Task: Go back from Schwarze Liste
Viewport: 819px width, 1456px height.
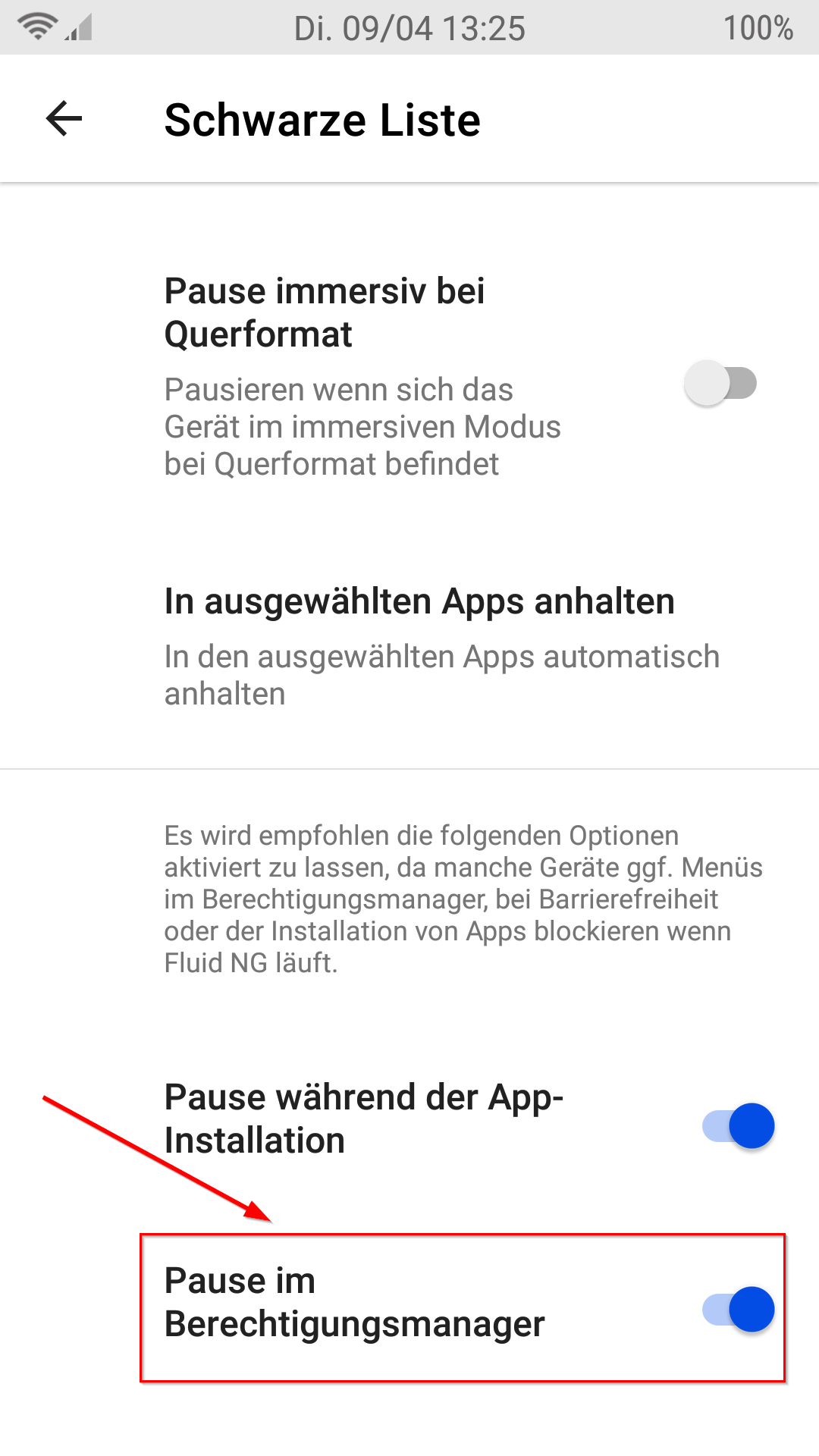Action: coord(64,119)
